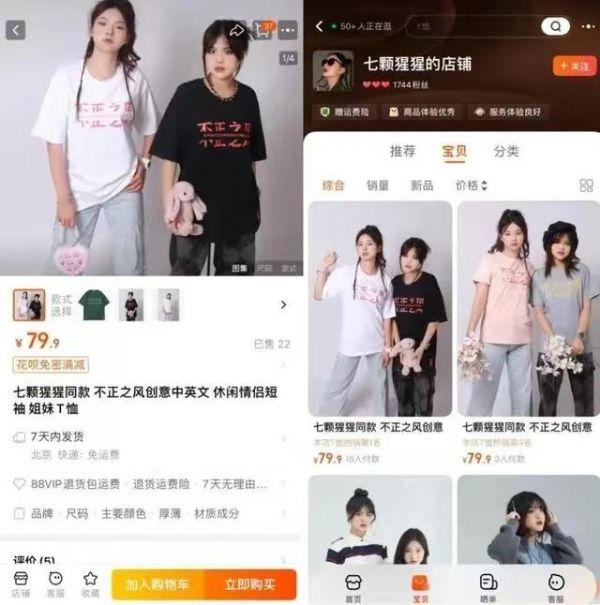Viewport: 600px width, 605px height.
Task: Add product to 收藏 favorites
Action: tap(90, 584)
